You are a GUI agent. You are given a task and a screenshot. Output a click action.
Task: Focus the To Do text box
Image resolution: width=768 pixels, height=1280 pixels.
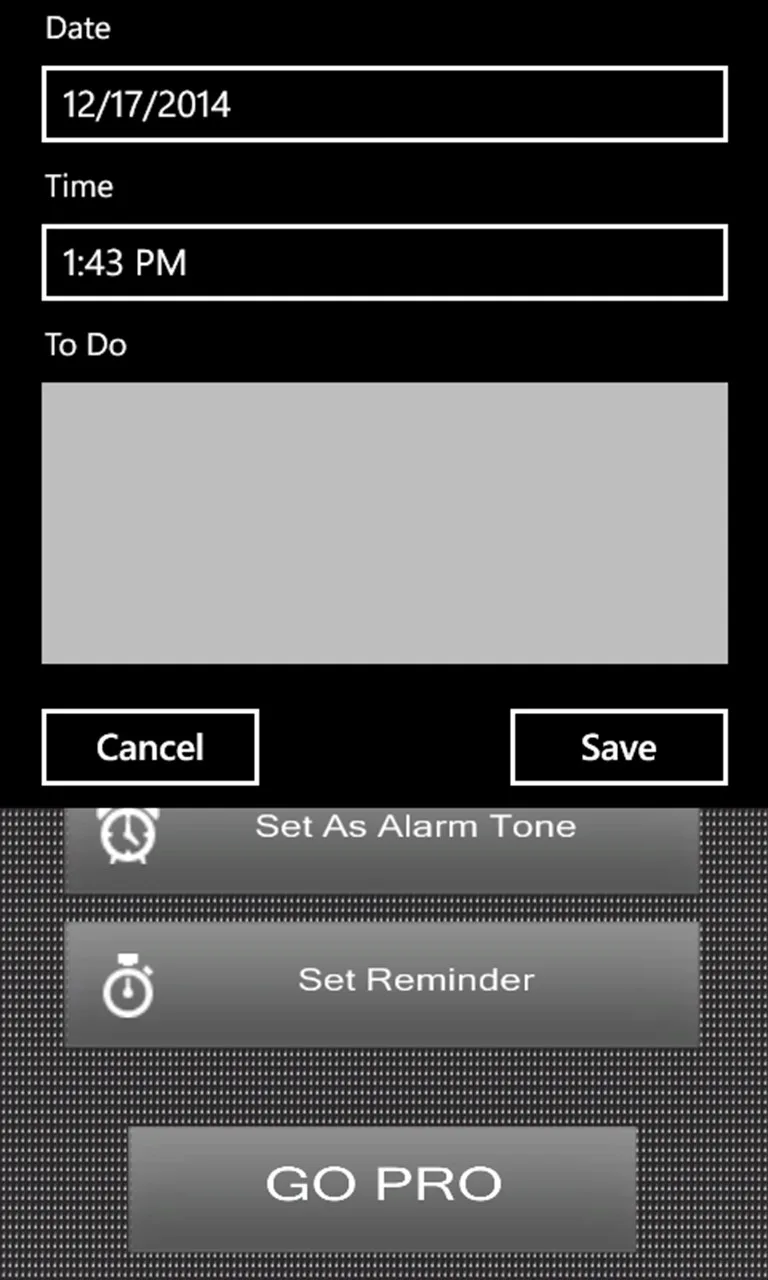tap(384, 523)
